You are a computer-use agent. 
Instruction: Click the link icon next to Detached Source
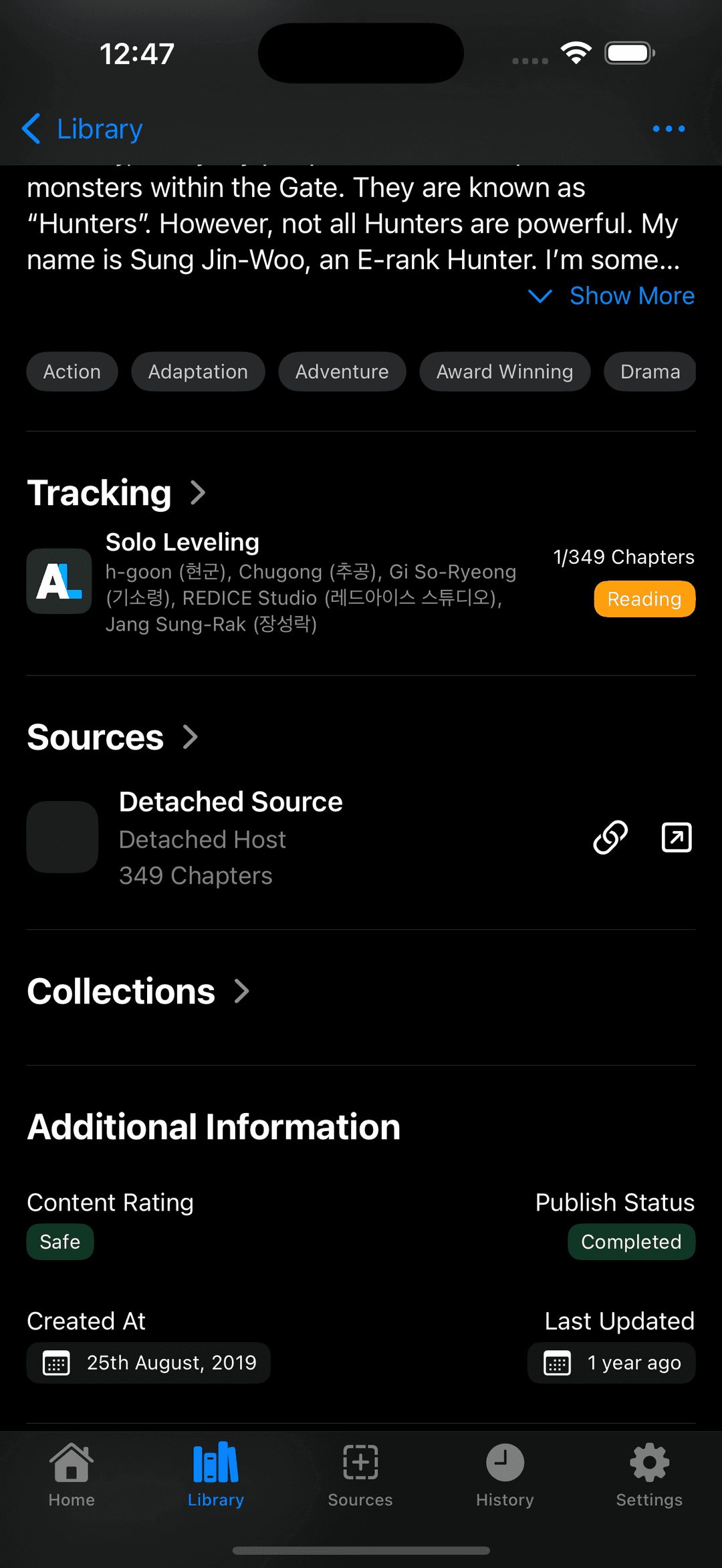pos(610,837)
